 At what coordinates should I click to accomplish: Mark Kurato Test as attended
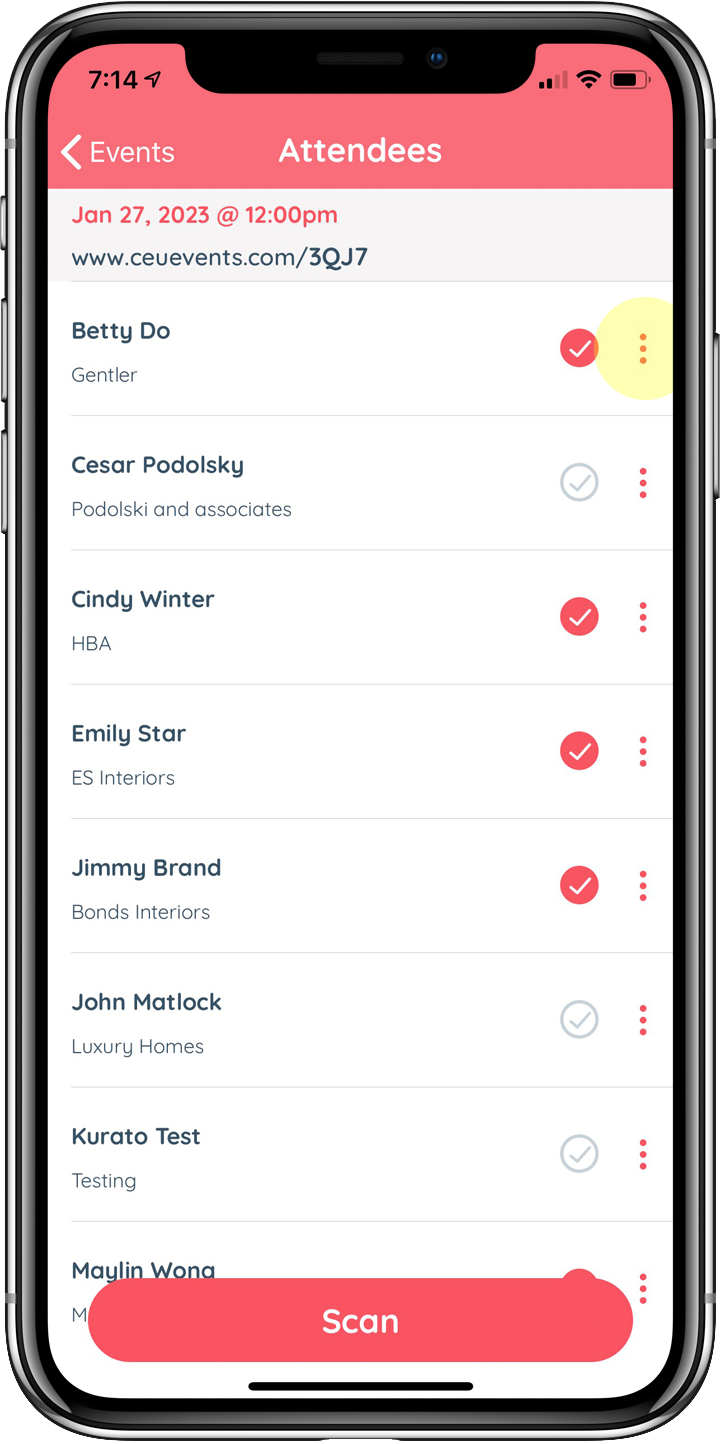tap(579, 1154)
